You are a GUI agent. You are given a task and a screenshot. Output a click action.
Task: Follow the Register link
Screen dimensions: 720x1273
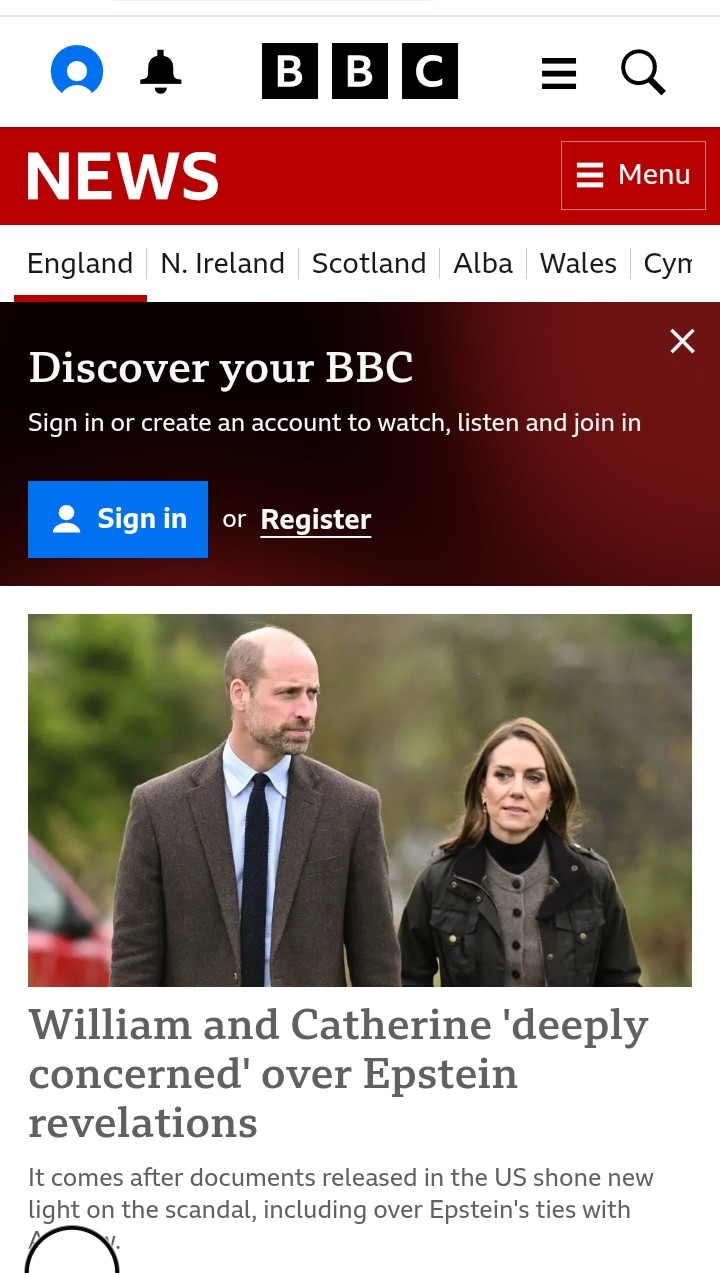(316, 520)
